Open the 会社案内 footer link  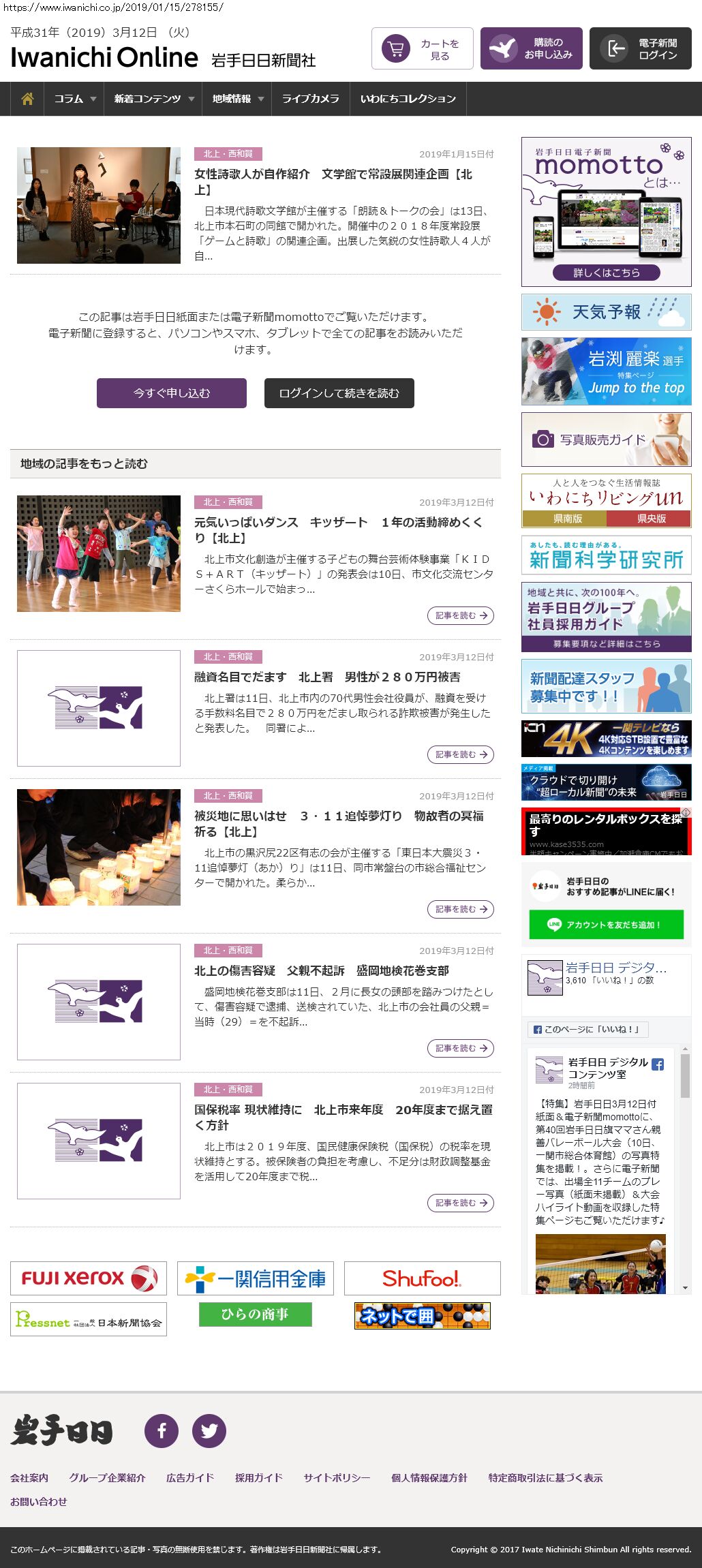click(29, 1477)
